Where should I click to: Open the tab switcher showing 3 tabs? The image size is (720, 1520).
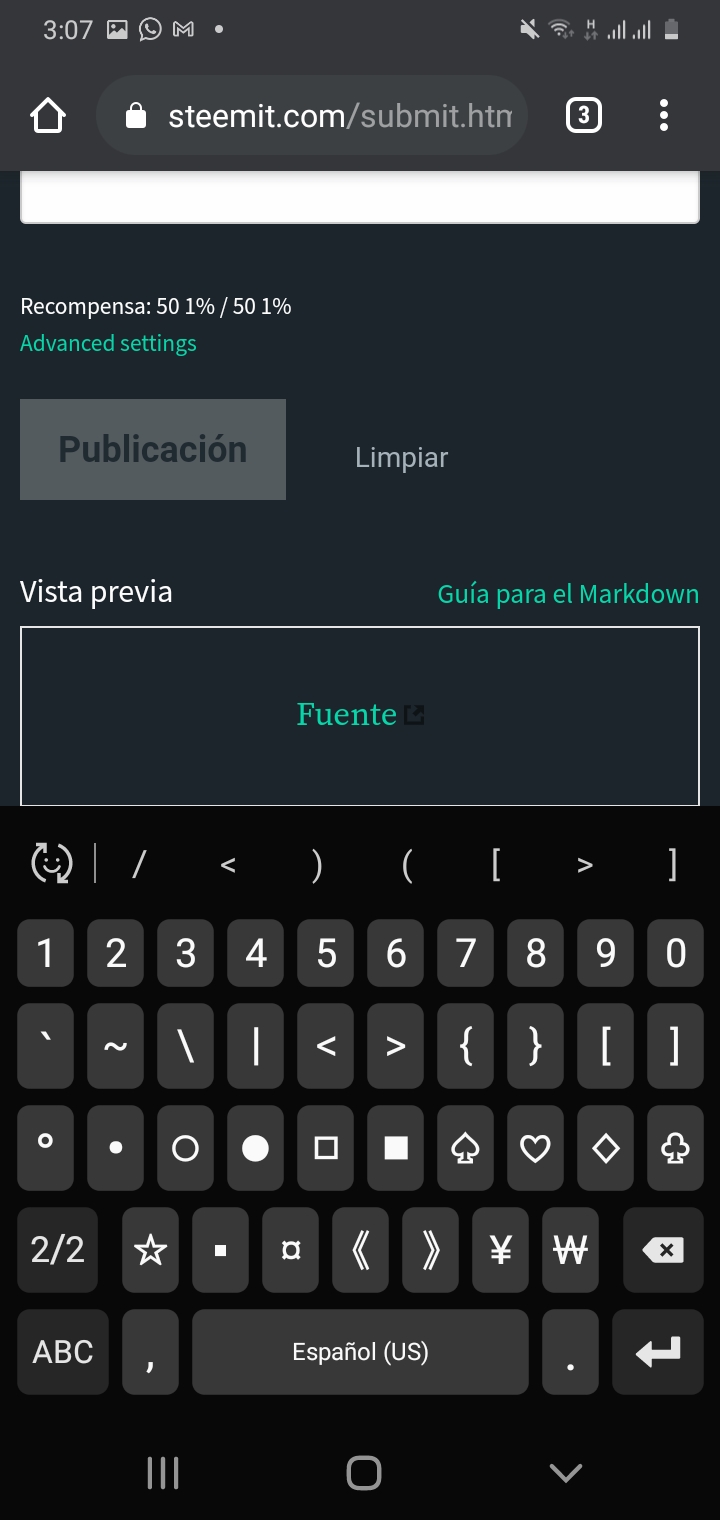coord(584,116)
